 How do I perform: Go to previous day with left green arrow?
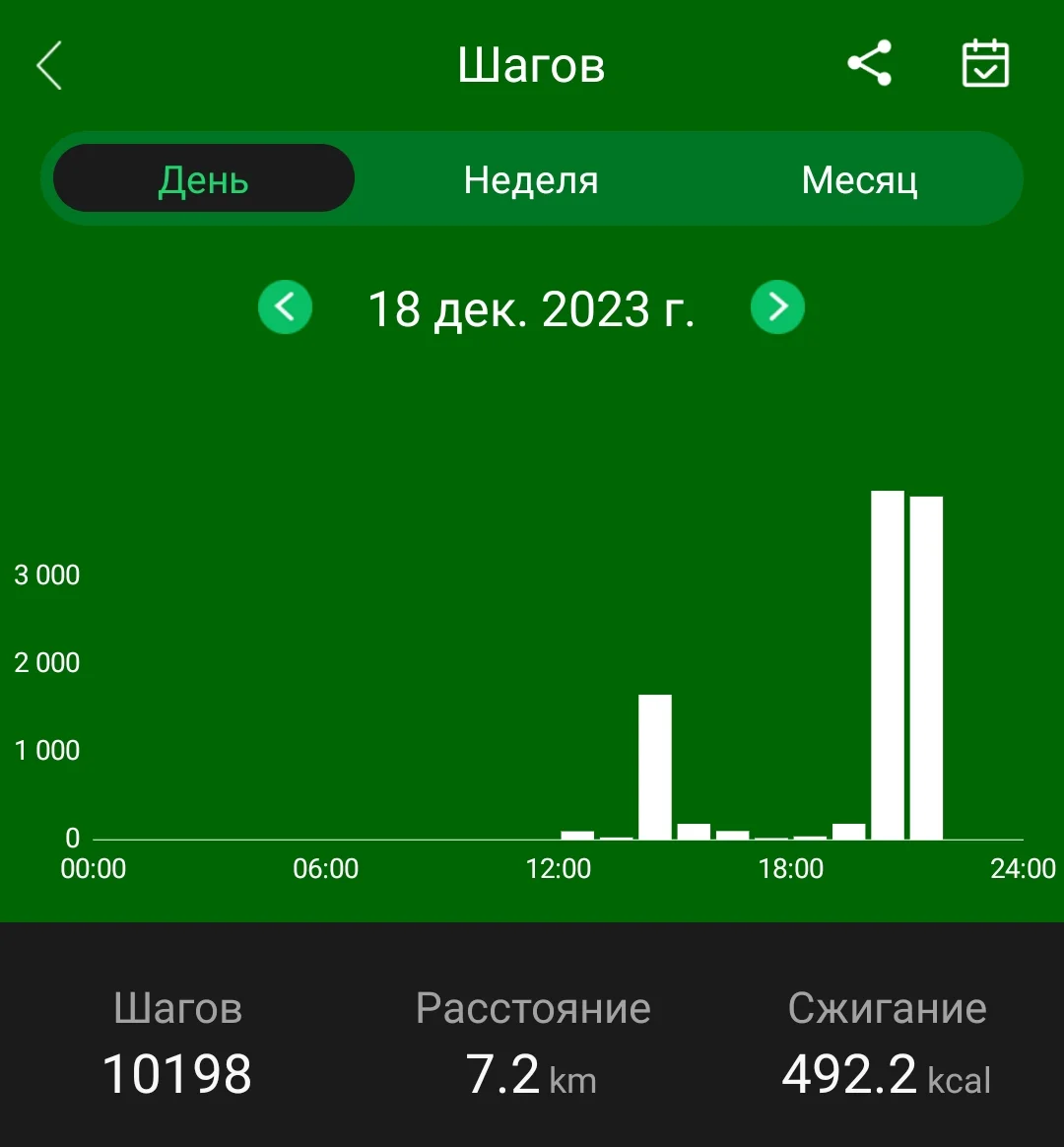285,307
